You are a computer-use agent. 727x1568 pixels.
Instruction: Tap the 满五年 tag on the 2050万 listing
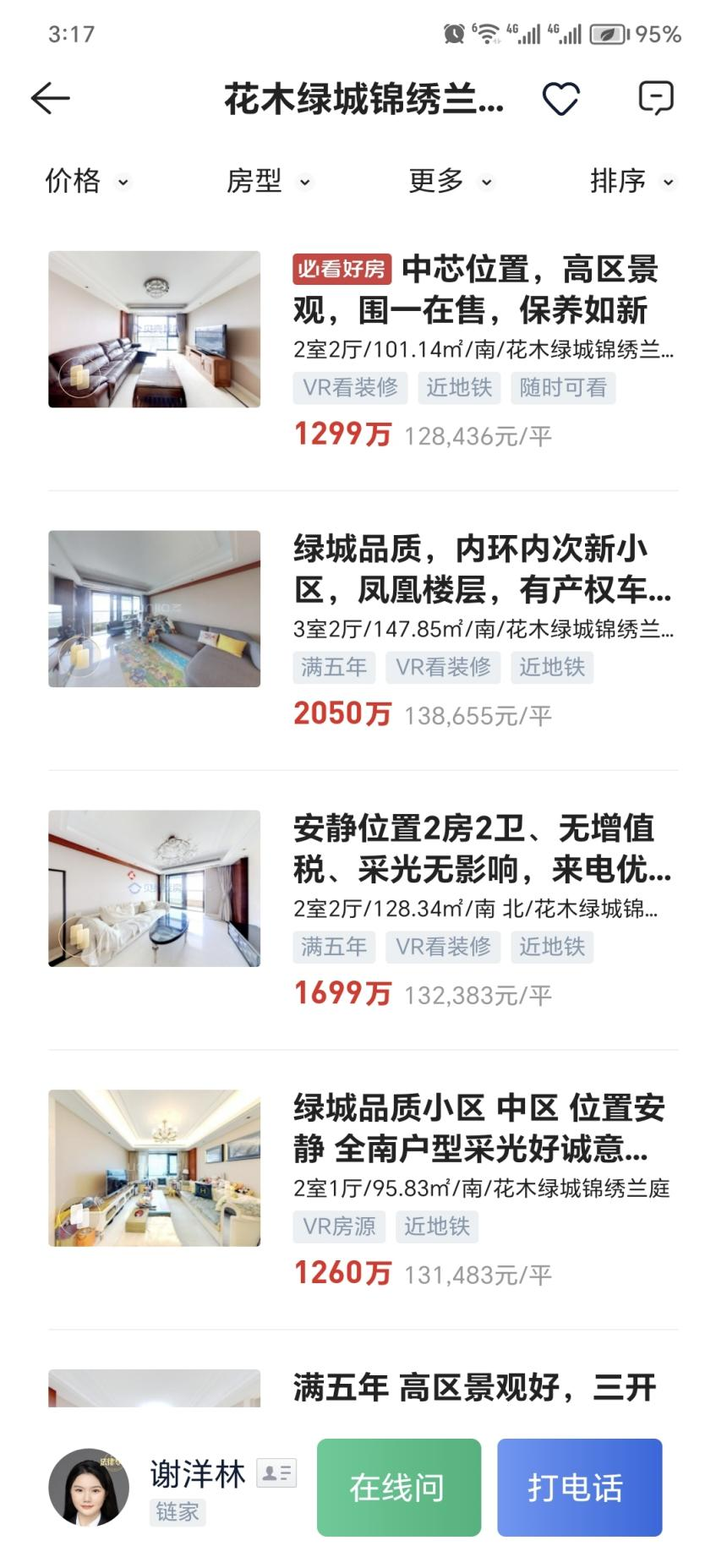pos(333,667)
